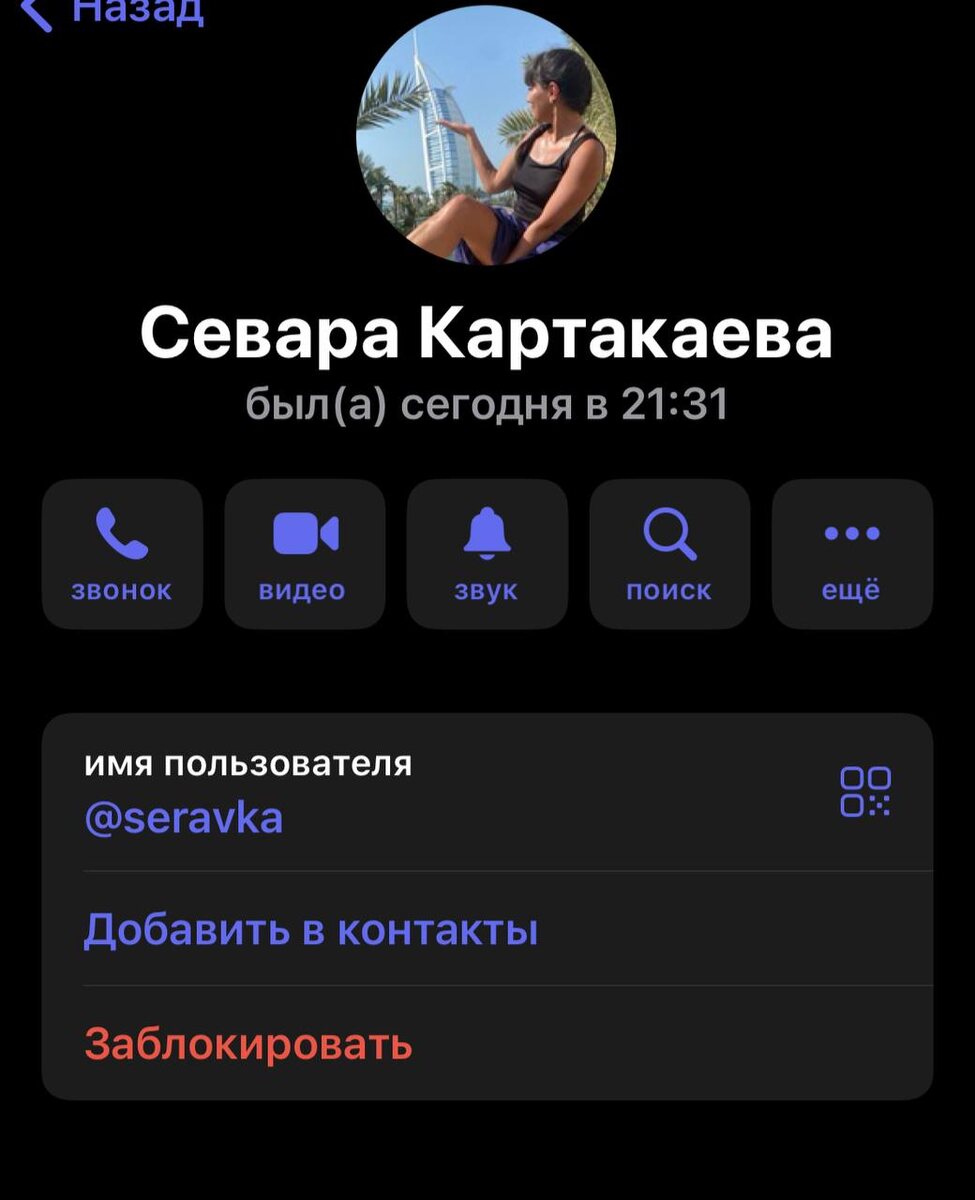Start a video call with видео
Image resolution: width=975 pixels, height=1200 pixels.
304,553
